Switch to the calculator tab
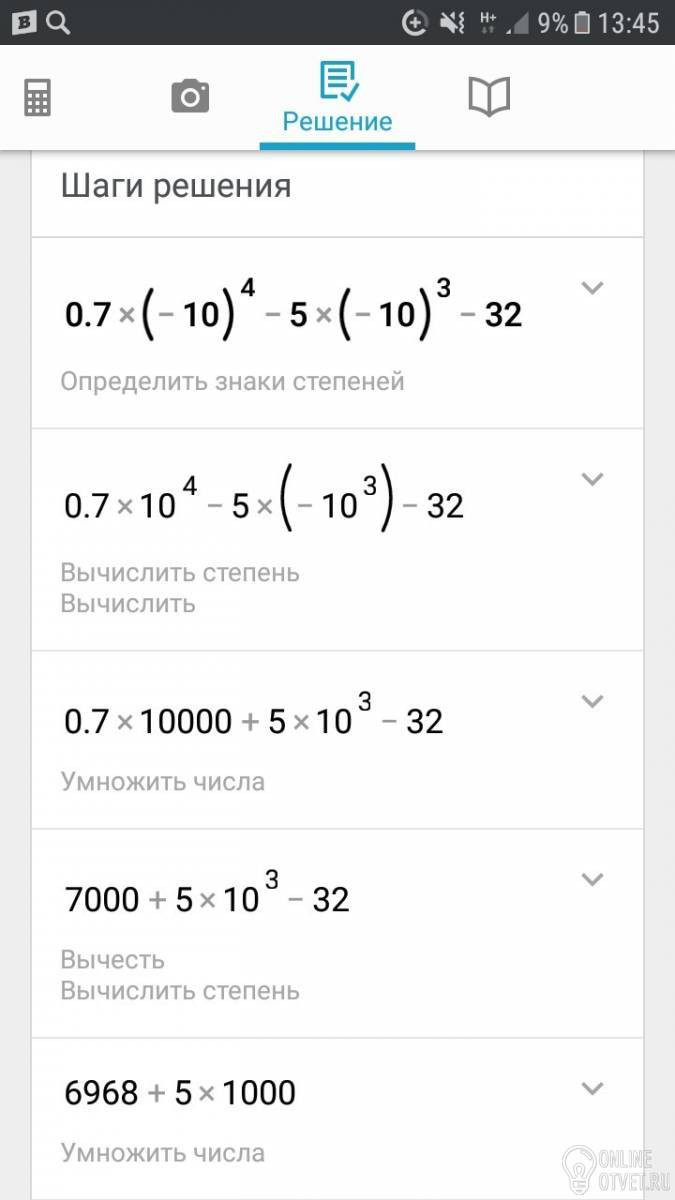This screenshot has height=1200, width=675. (x=38, y=98)
